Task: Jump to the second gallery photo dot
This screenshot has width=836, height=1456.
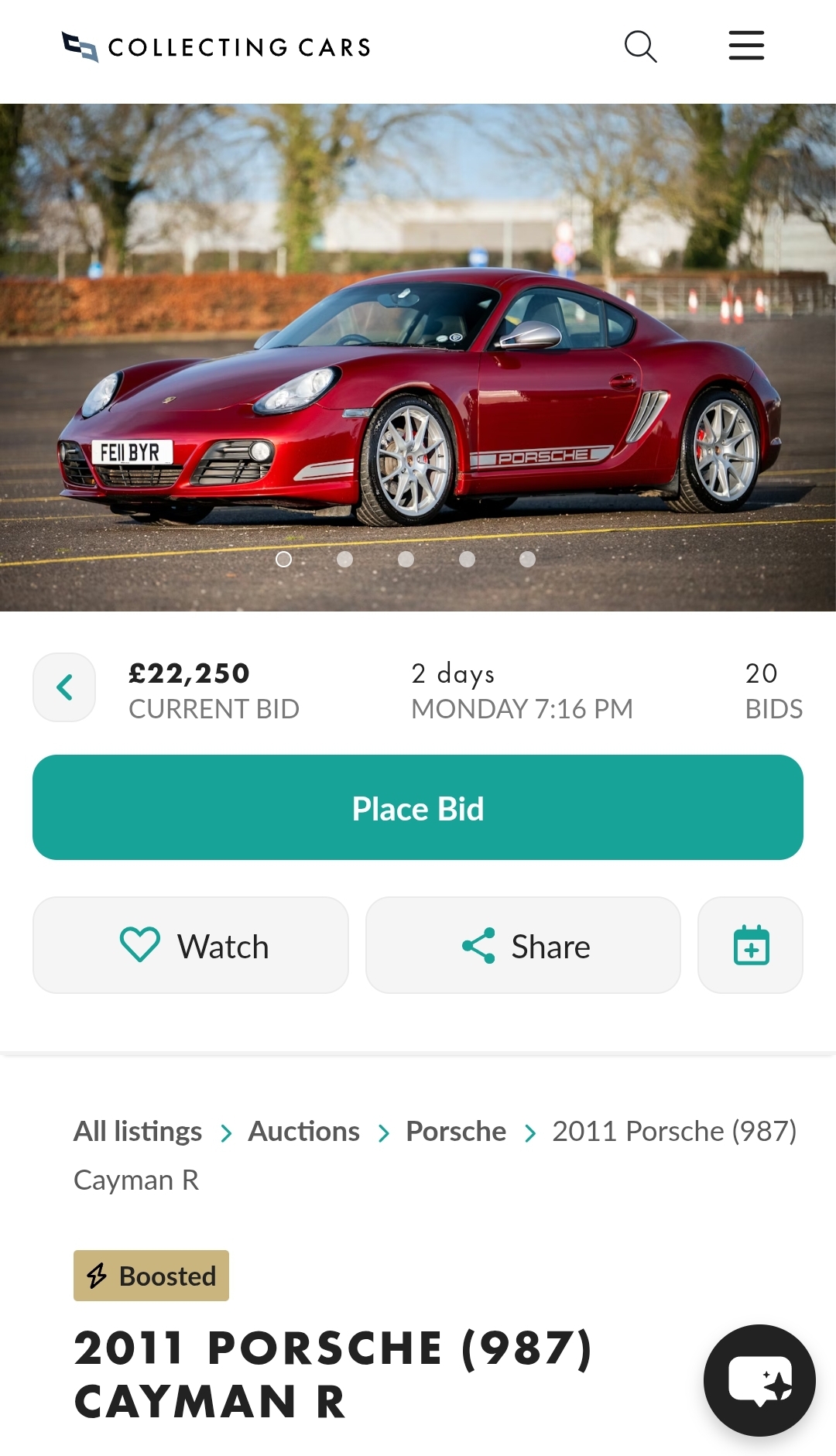Action: tap(345, 559)
